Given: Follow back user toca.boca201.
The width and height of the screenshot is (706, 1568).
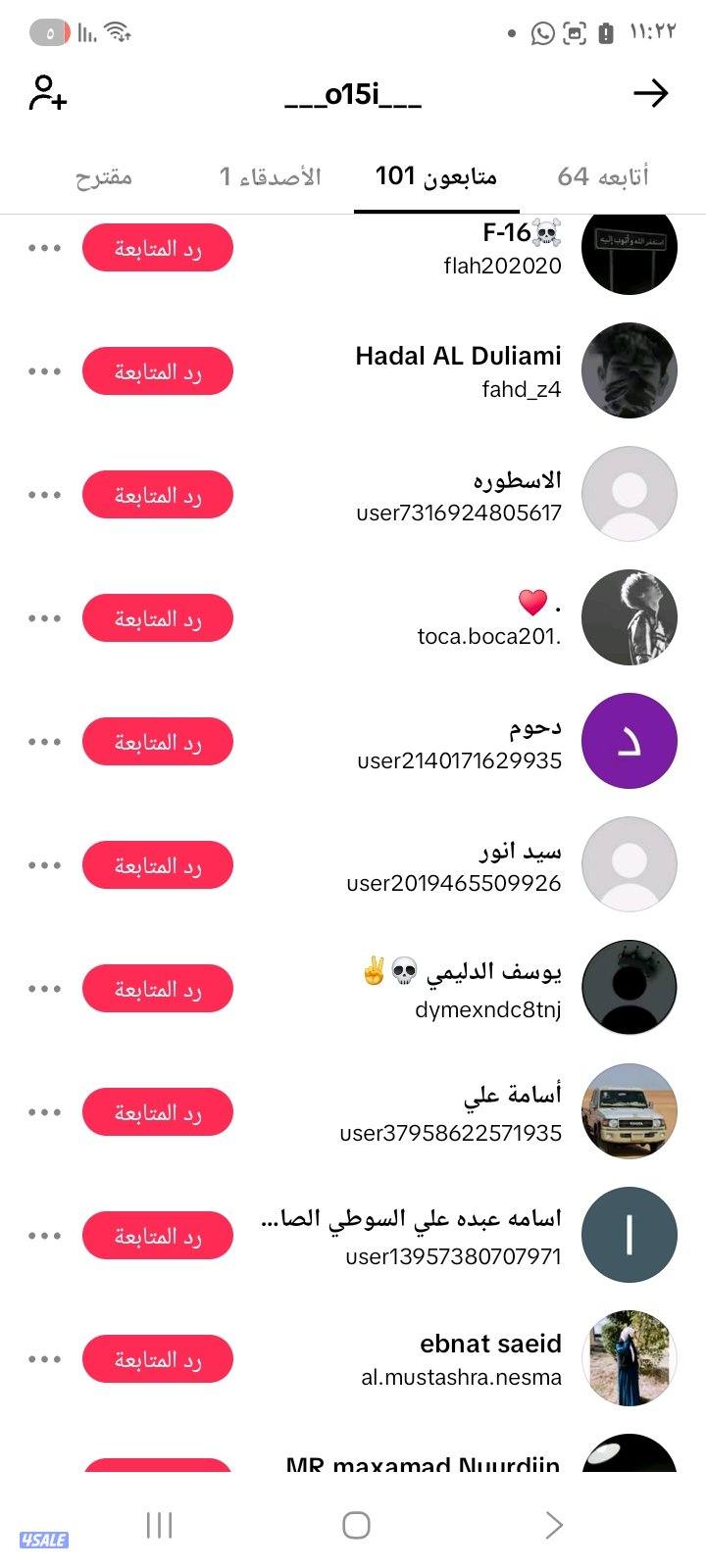Looking at the screenshot, I should (157, 617).
